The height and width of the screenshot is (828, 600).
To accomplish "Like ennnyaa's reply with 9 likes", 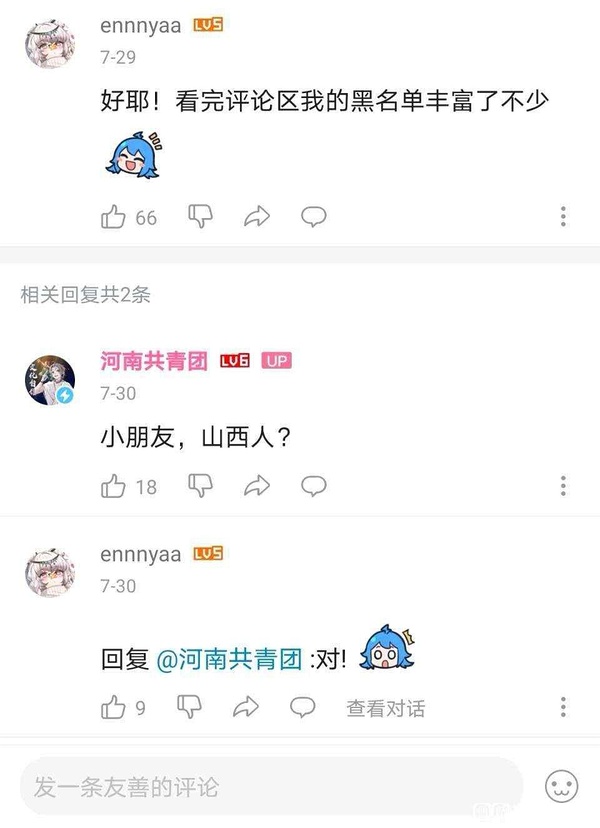I will click(x=114, y=708).
